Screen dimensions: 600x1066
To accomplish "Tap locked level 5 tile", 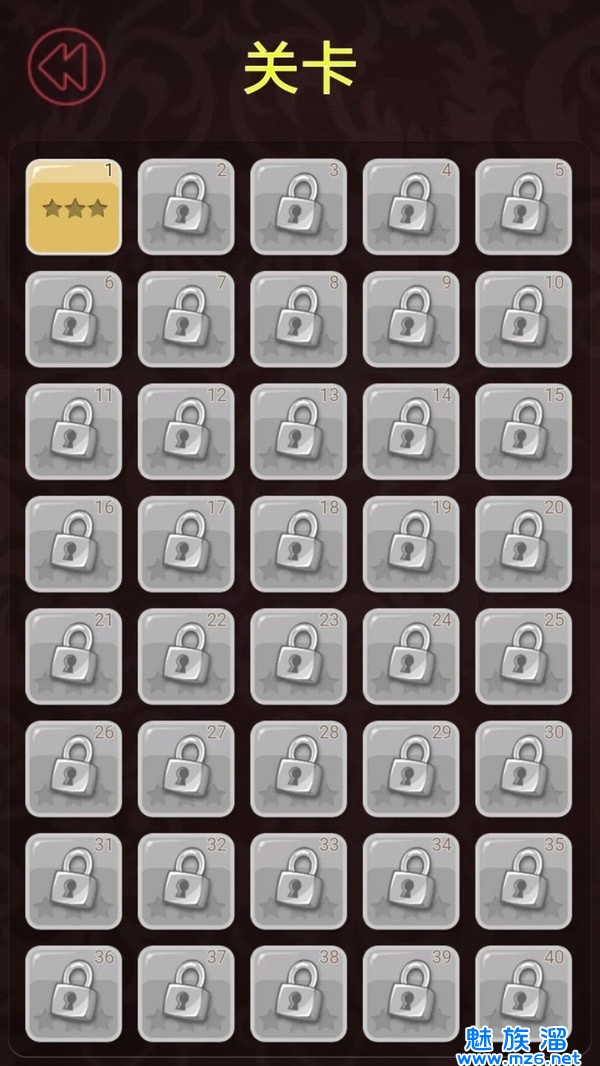I will [524, 207].
